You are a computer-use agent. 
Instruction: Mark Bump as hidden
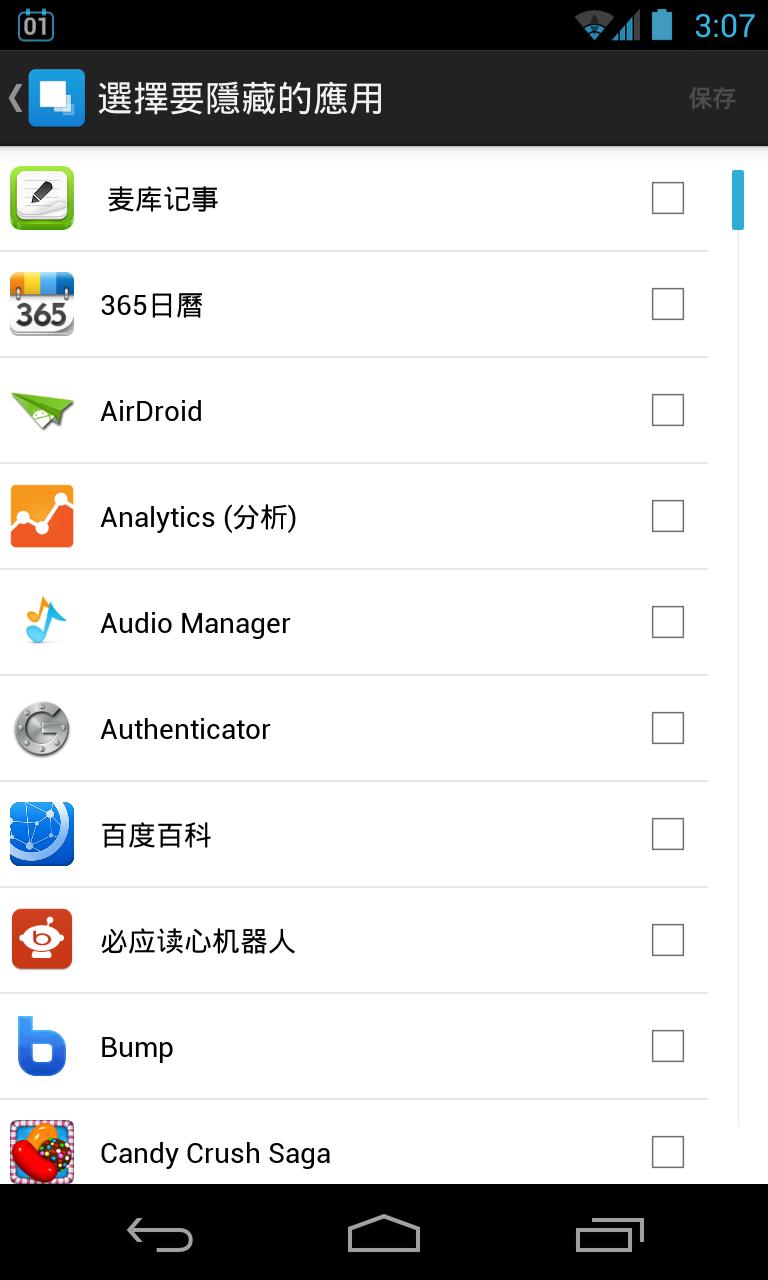point(668,1046)
